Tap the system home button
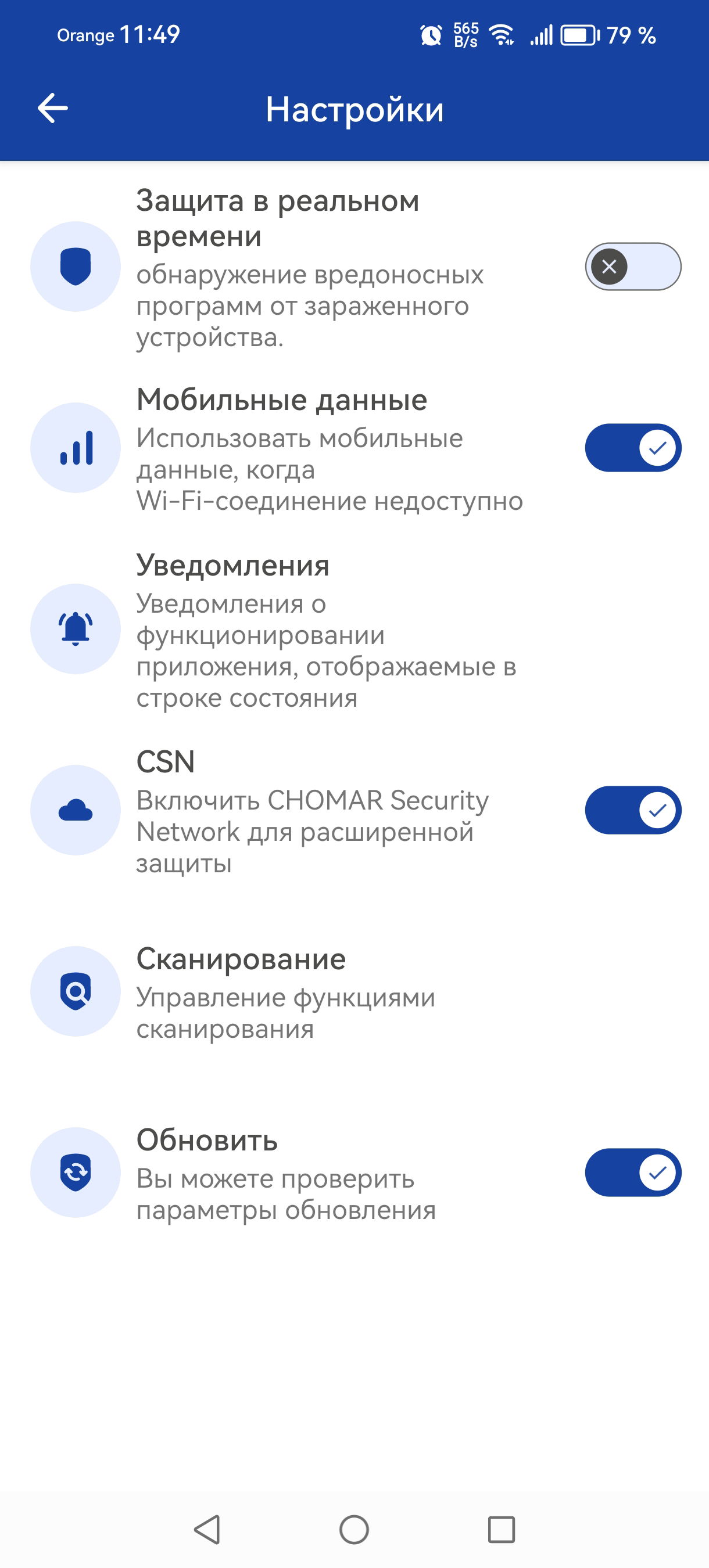Screen dimensions: 709x1568 pyautogui.click(x=354, y=1529)
